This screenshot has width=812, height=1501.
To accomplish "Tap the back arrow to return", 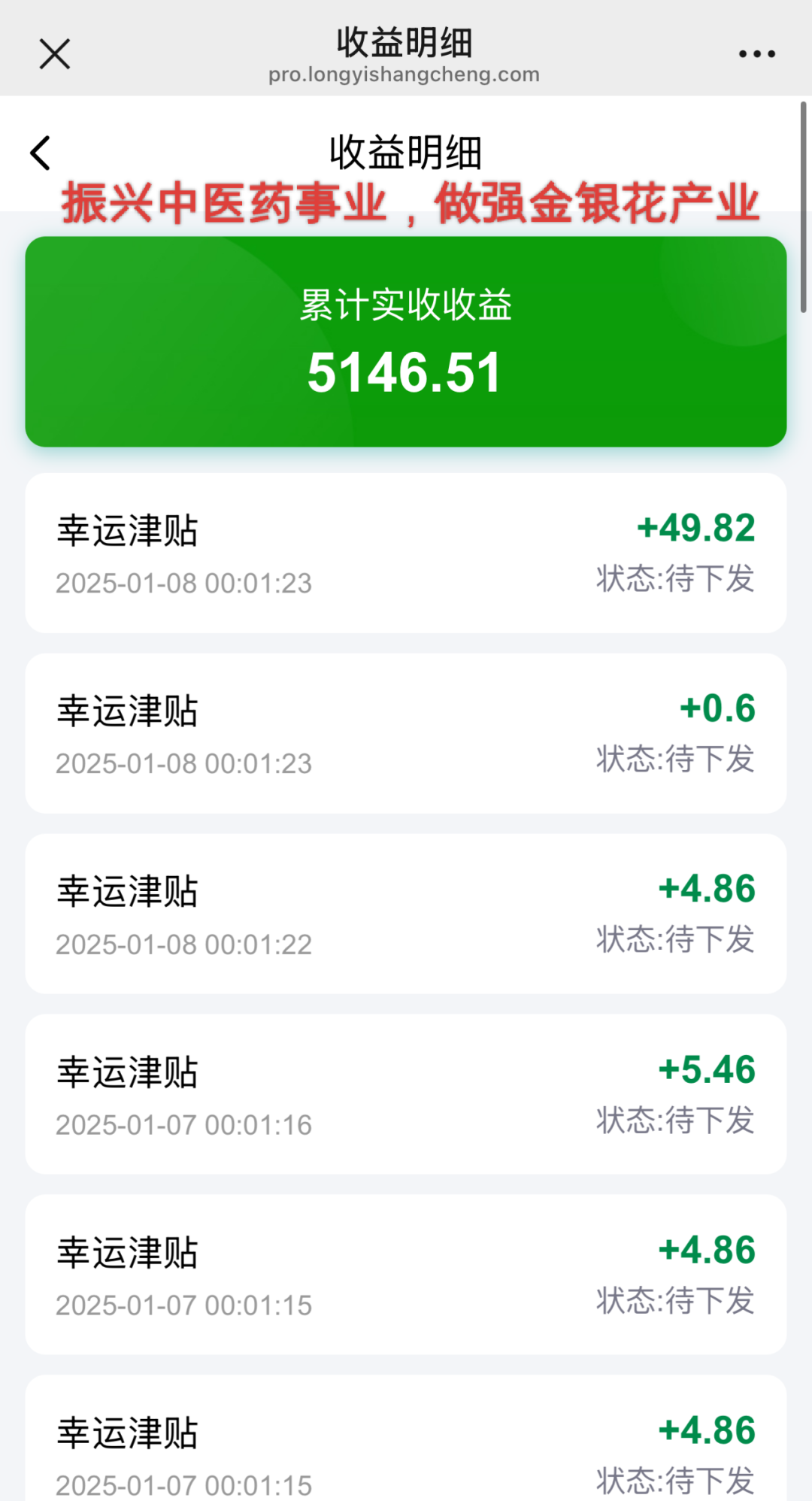I will point(41,152).
